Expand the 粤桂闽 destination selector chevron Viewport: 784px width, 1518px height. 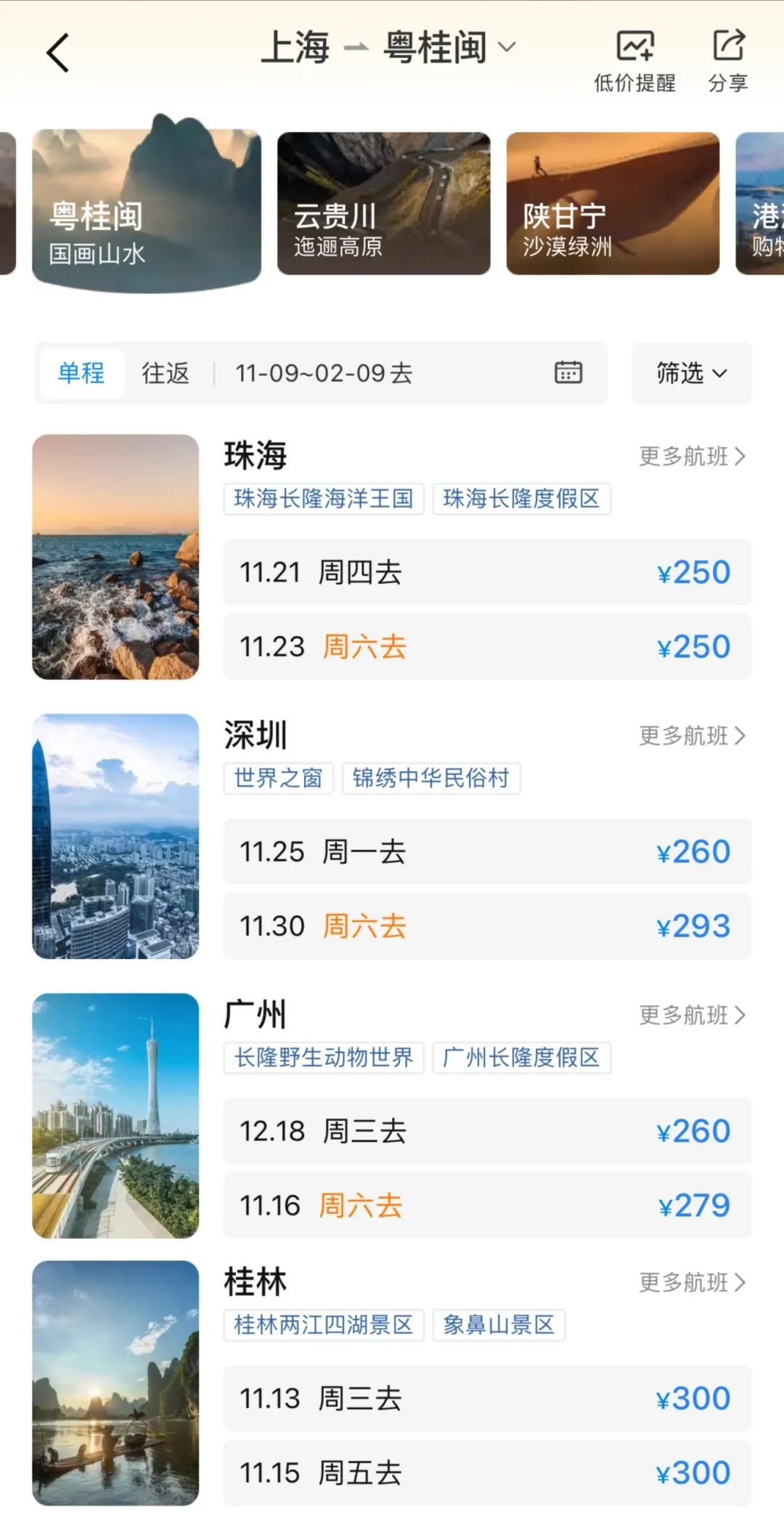pos(506,46)
